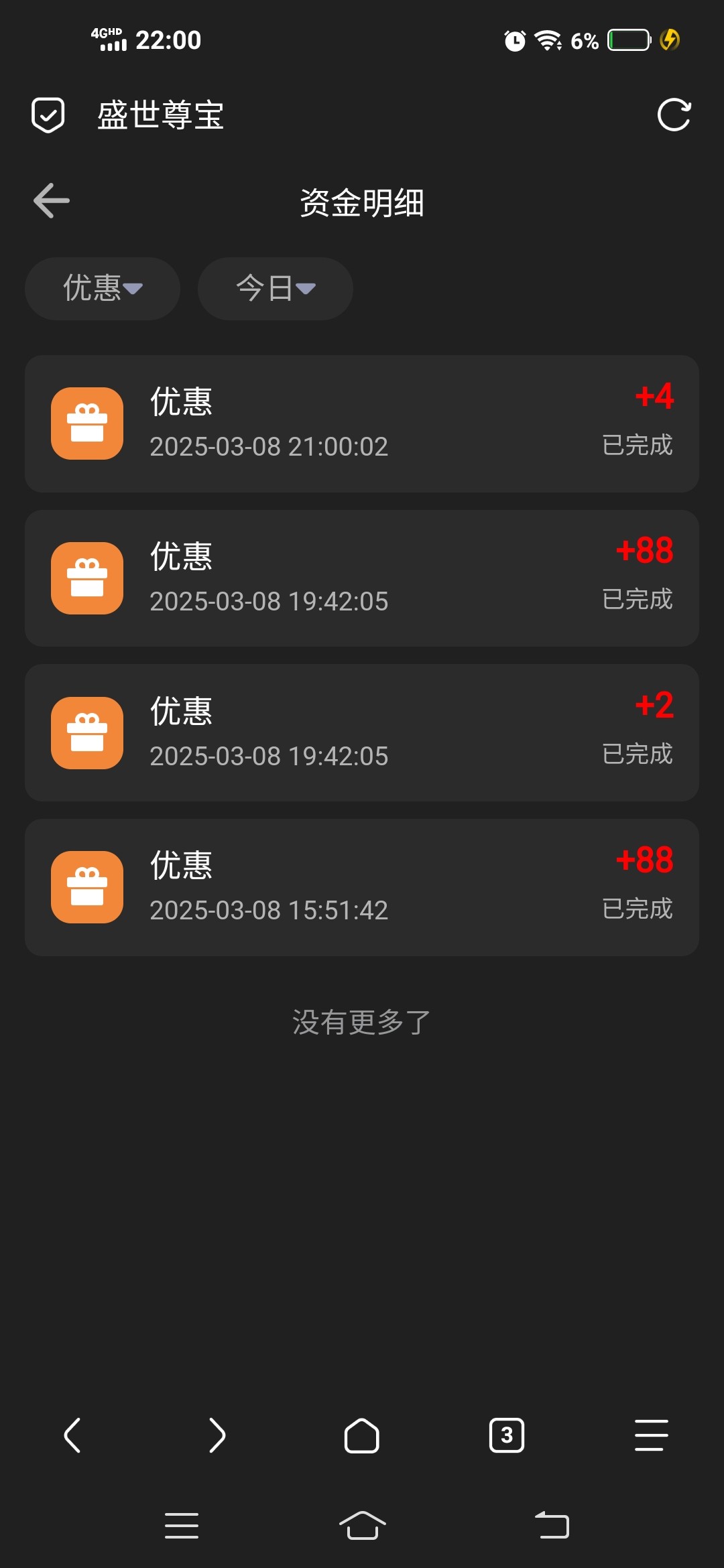Image resolution: width=724 pixels, height=1568 pixels.
Task: Open the 今日 date filter dropdown
Action: [x=276, y=289]
